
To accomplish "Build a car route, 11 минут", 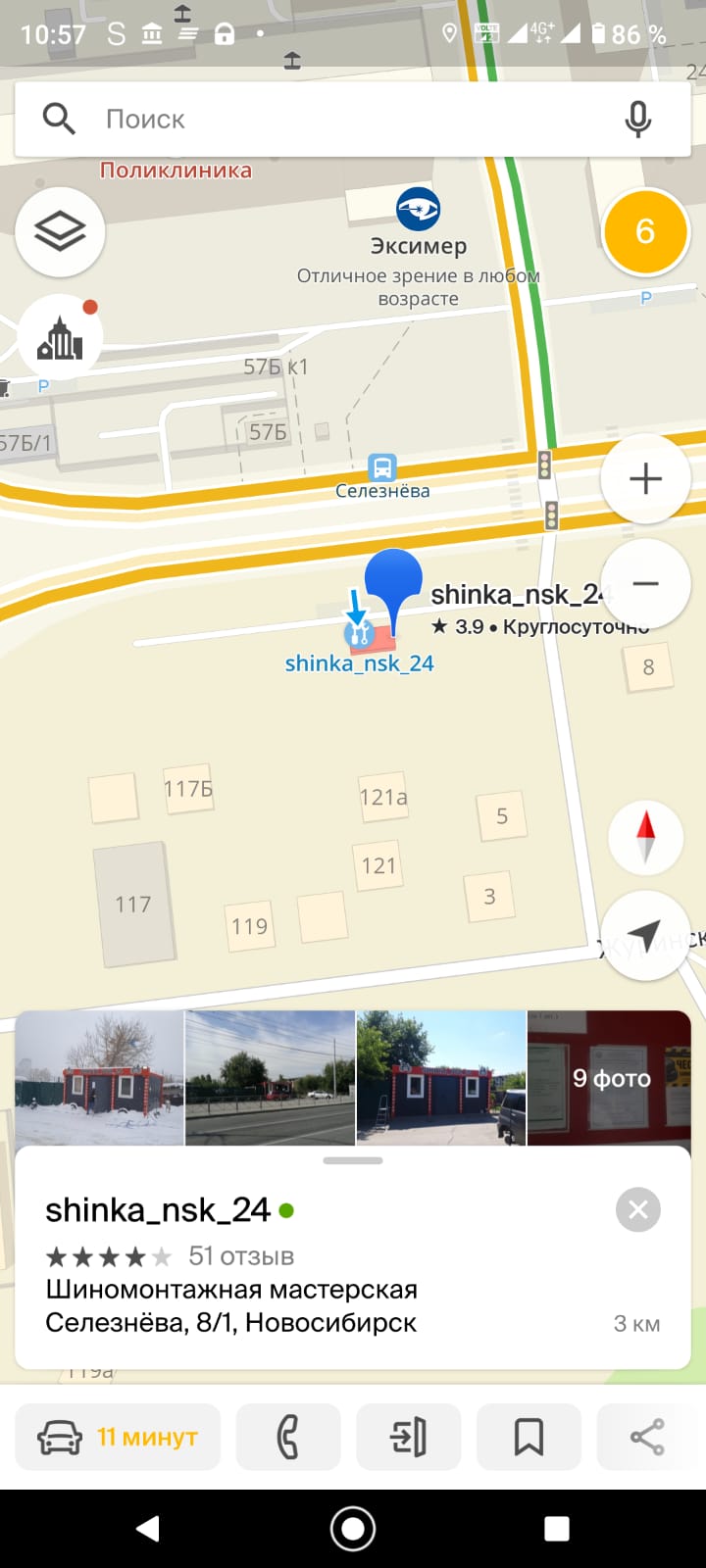I will click(x=118, y=1438).
